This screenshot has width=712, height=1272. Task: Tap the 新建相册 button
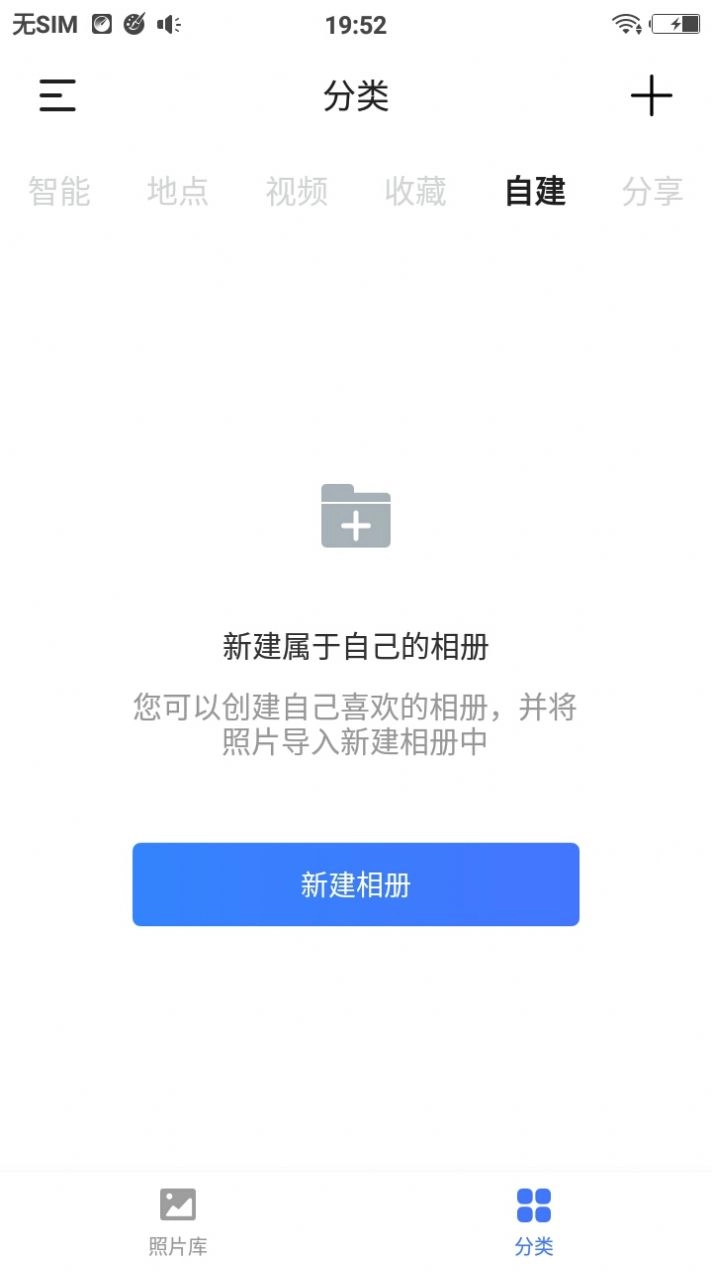click(356, 884)
